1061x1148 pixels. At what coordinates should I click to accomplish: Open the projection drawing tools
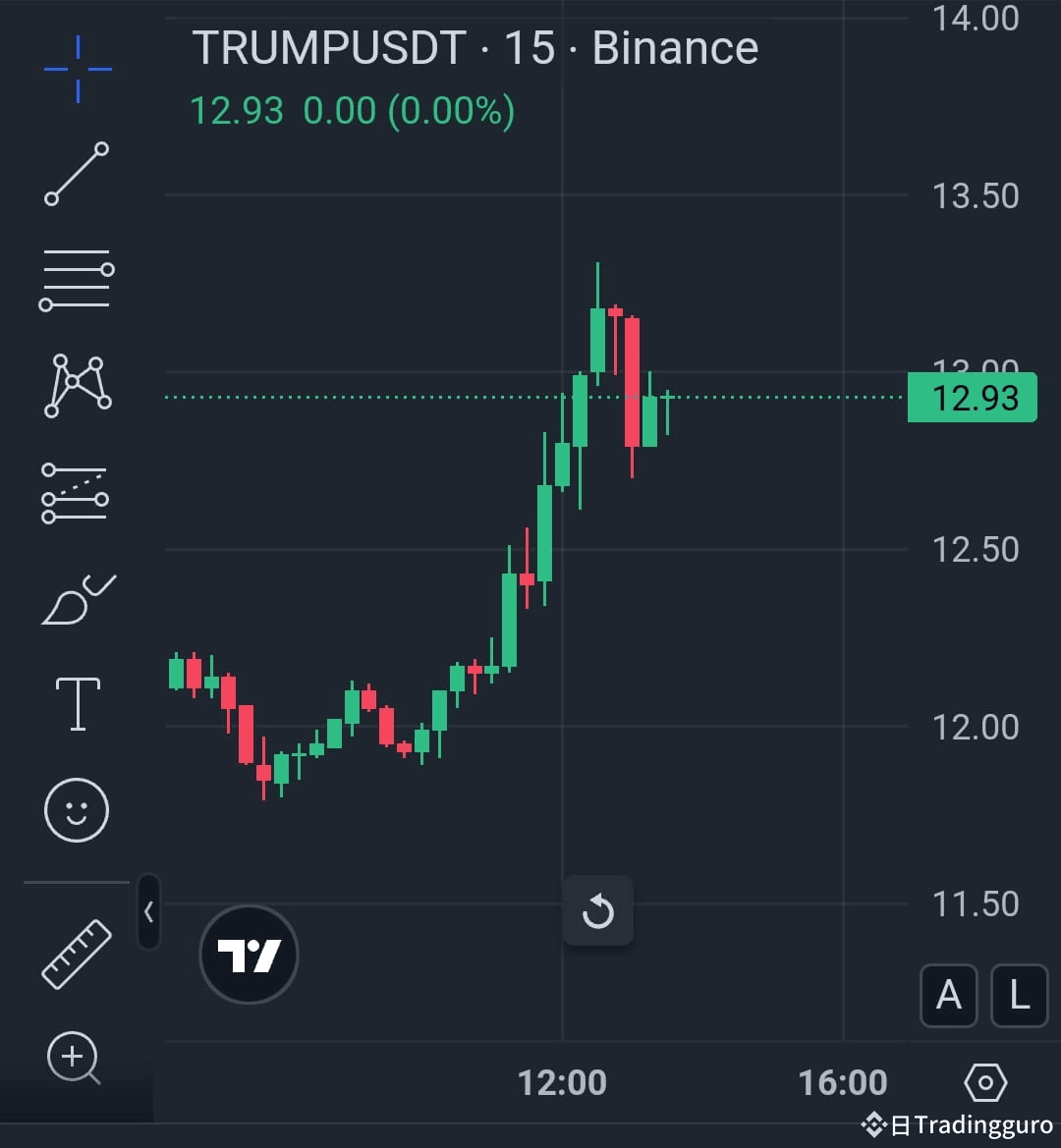[x=77, y=493]
